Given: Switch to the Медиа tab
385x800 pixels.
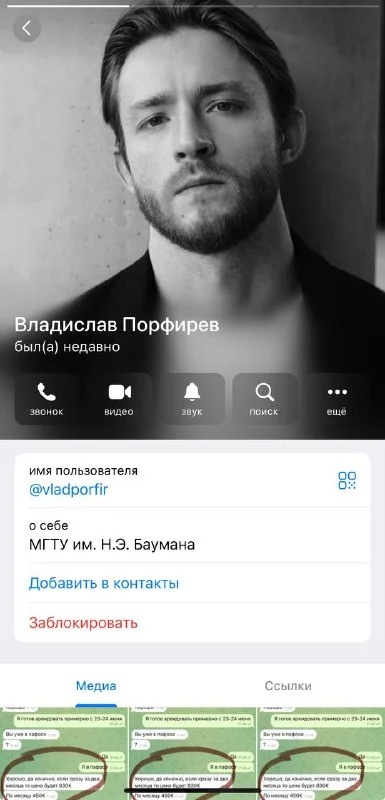Looking at the screenshot, I should (x=96, y=686).
